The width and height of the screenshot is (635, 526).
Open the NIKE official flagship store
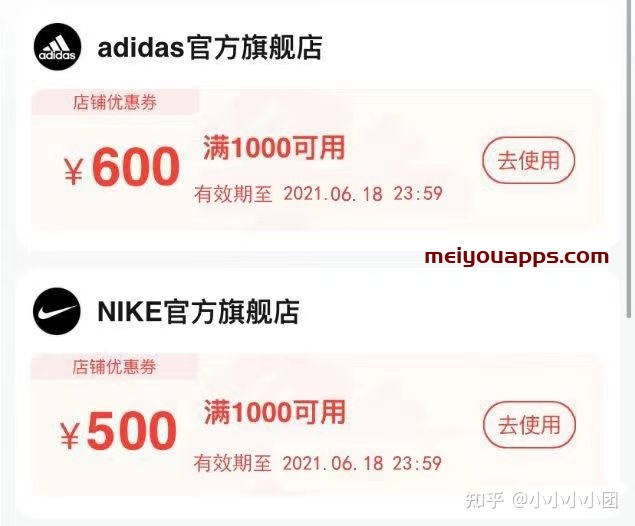(198, 311)
